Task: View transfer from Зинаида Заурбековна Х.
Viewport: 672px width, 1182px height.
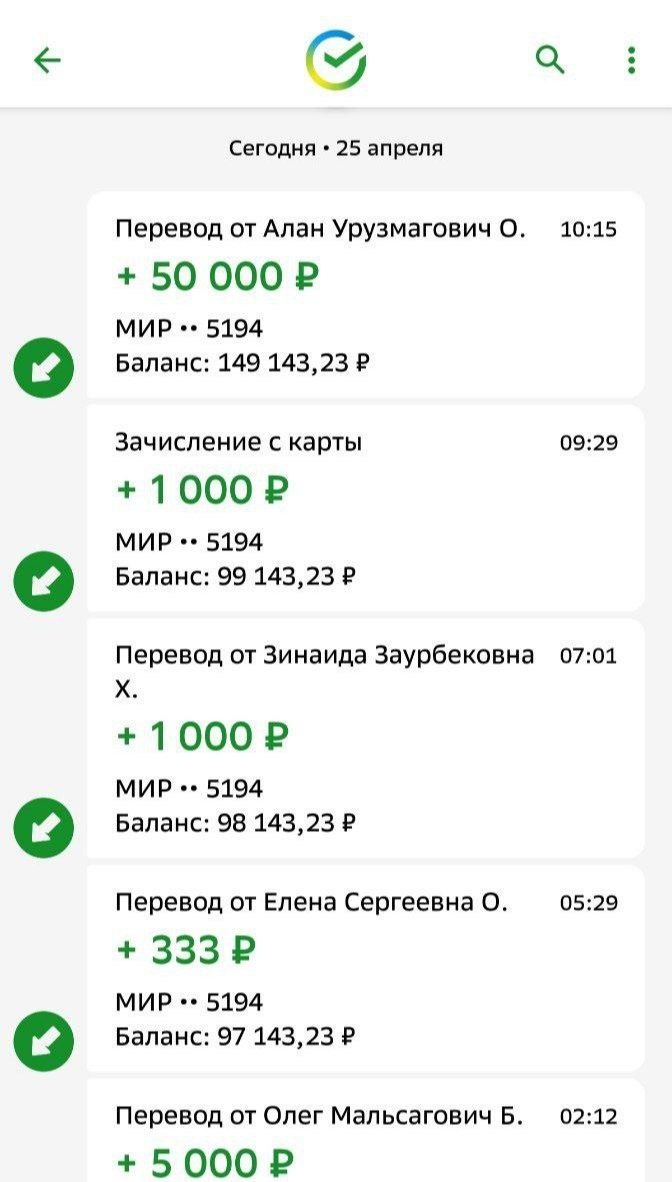Action: click(366, 739)
